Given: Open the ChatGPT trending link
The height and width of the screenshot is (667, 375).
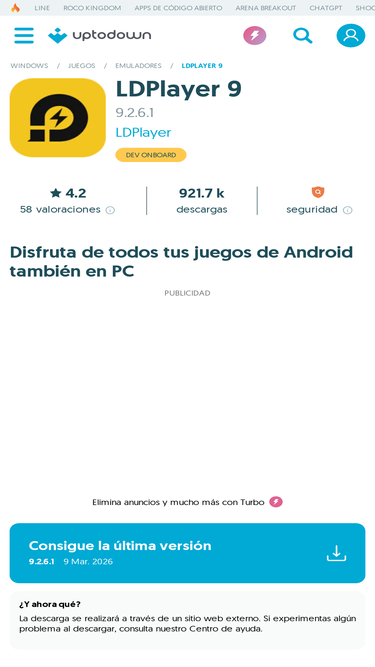Looking at the screenshot, I should click(x=326, y=8).
